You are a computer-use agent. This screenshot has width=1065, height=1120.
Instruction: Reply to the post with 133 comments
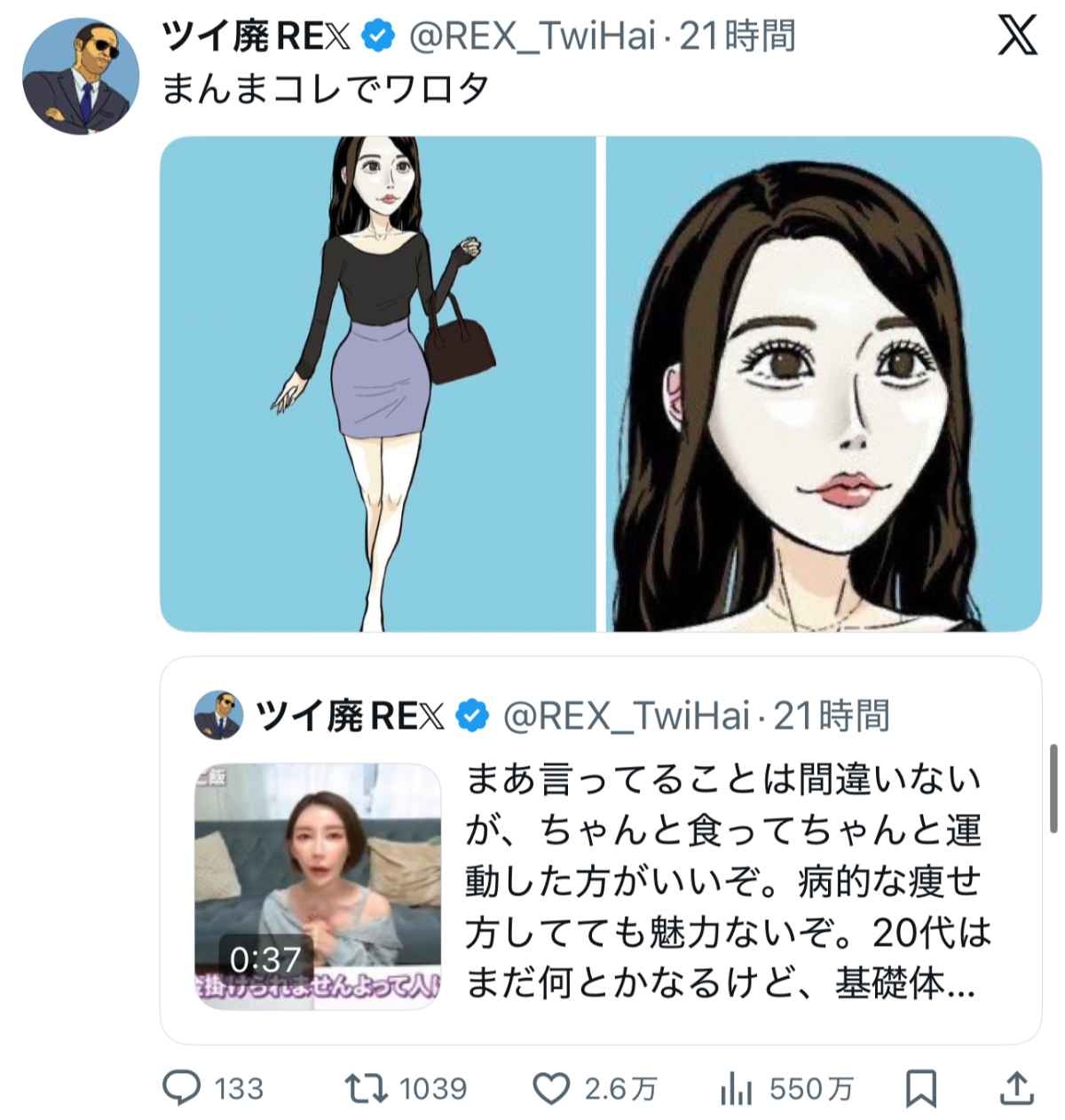[x=185, y=1088]
